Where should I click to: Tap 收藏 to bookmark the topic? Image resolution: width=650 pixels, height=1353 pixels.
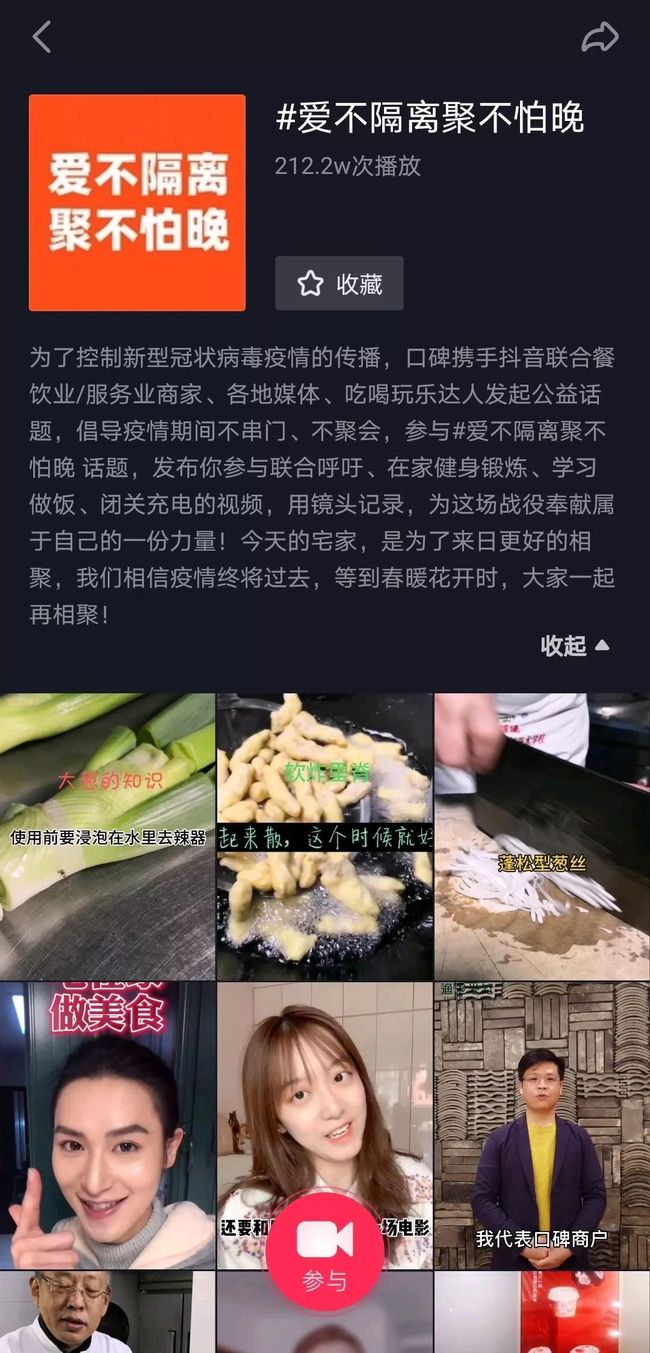pos(340,283)
